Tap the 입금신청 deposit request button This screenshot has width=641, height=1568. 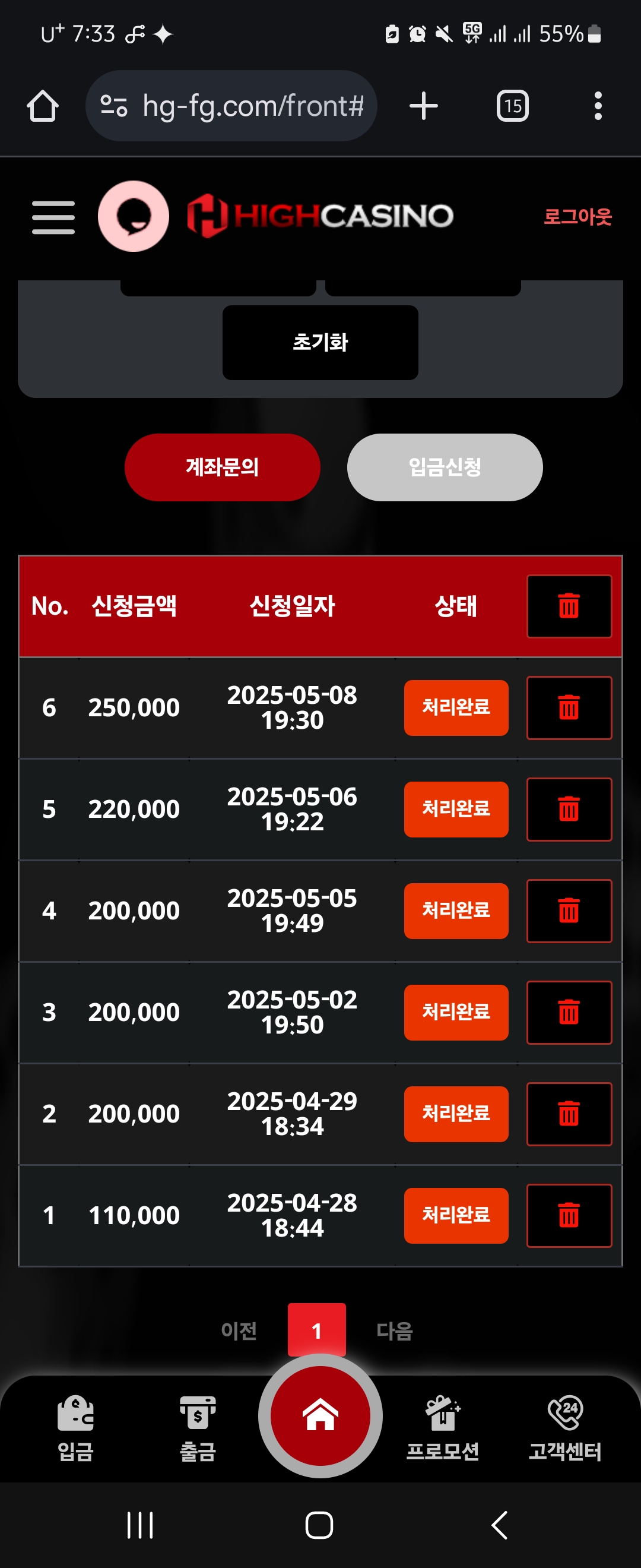[x=445, y=467]
